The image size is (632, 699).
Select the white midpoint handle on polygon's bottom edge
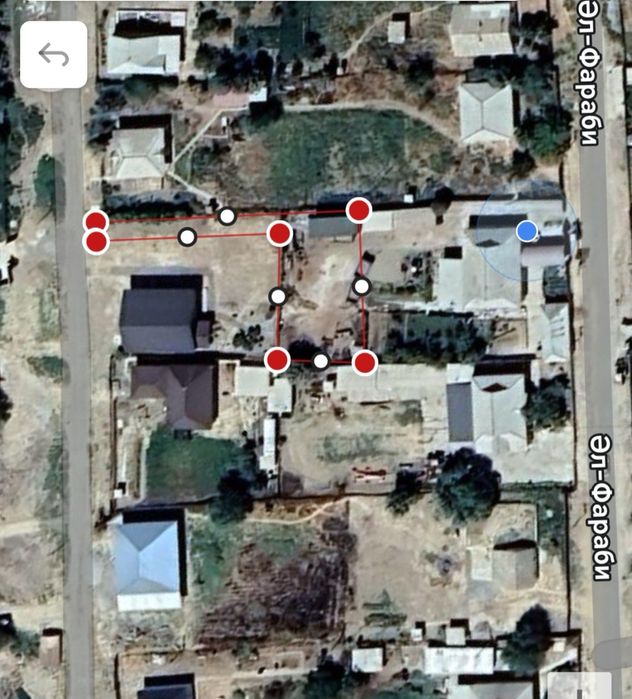pyautogui.click(x=321, y=361)
